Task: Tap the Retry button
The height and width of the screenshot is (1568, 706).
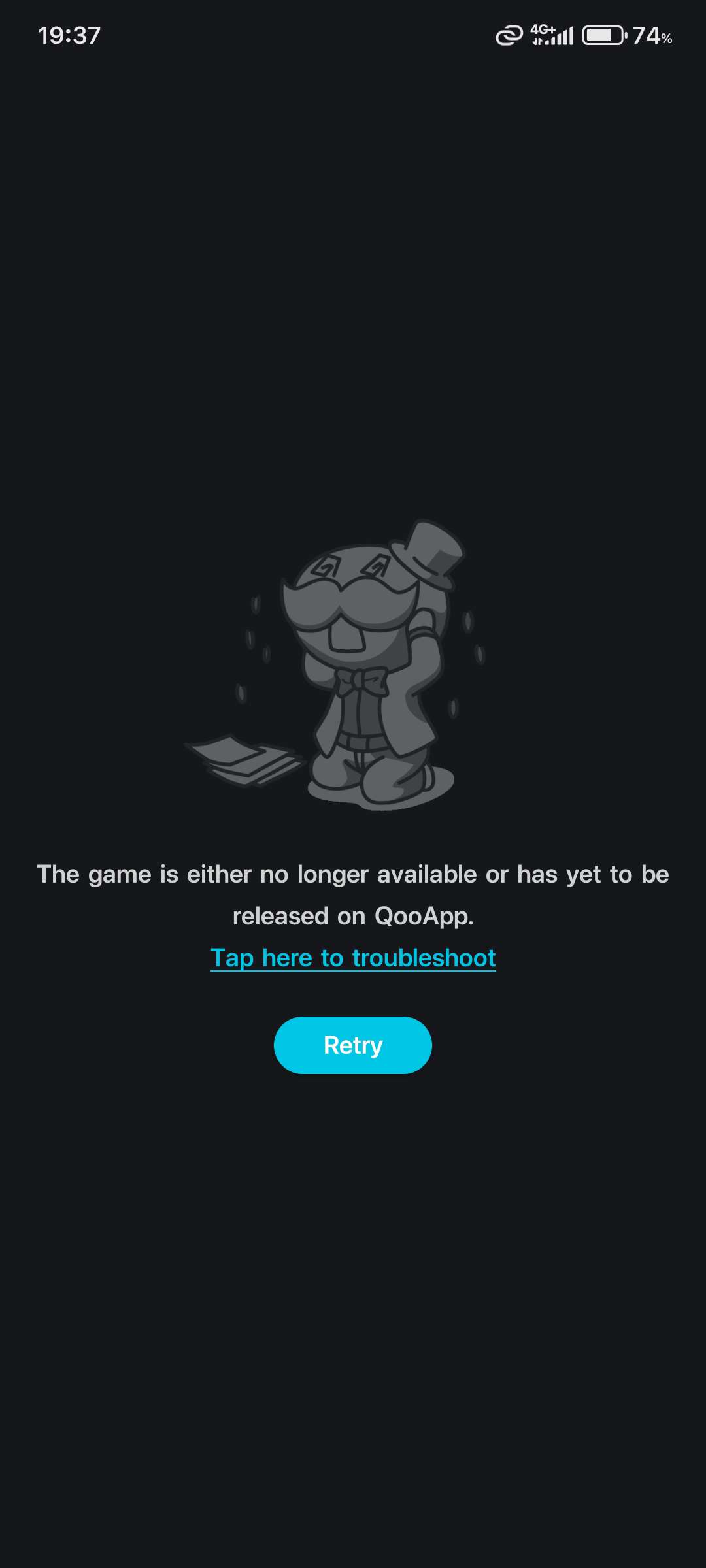Action: (352, 1045)
